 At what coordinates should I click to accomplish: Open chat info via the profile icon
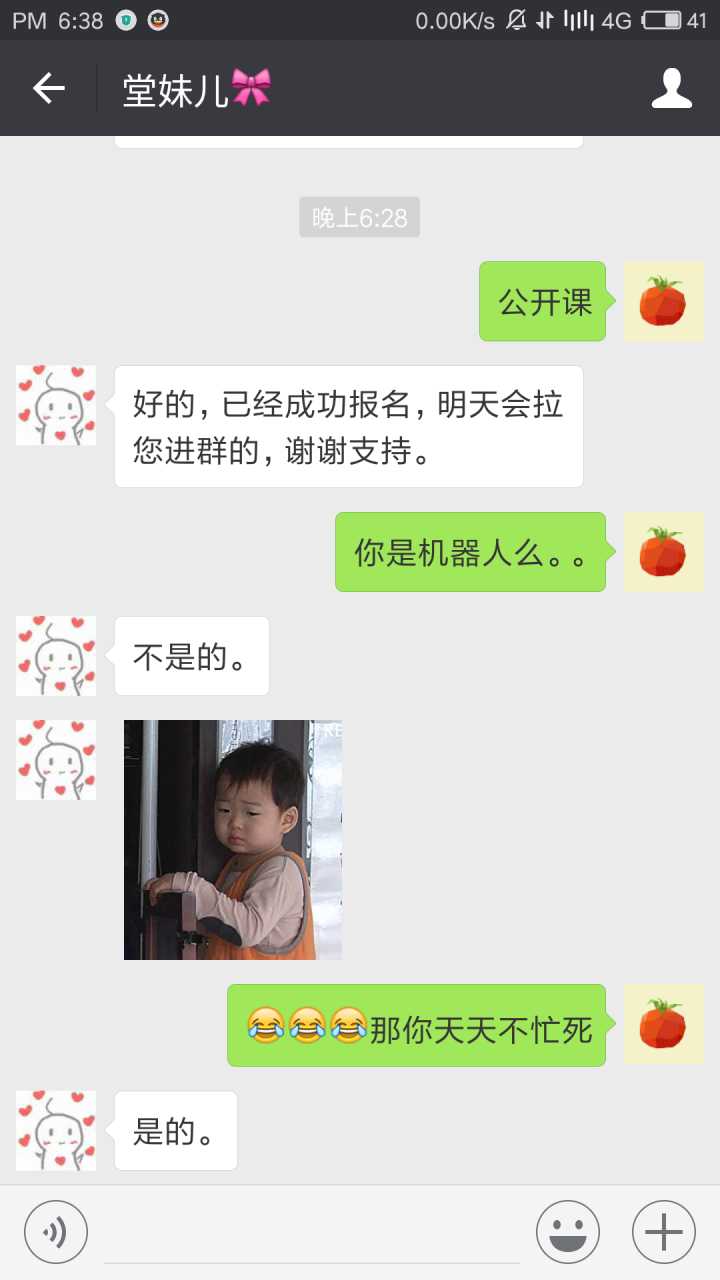click(671, 89)
